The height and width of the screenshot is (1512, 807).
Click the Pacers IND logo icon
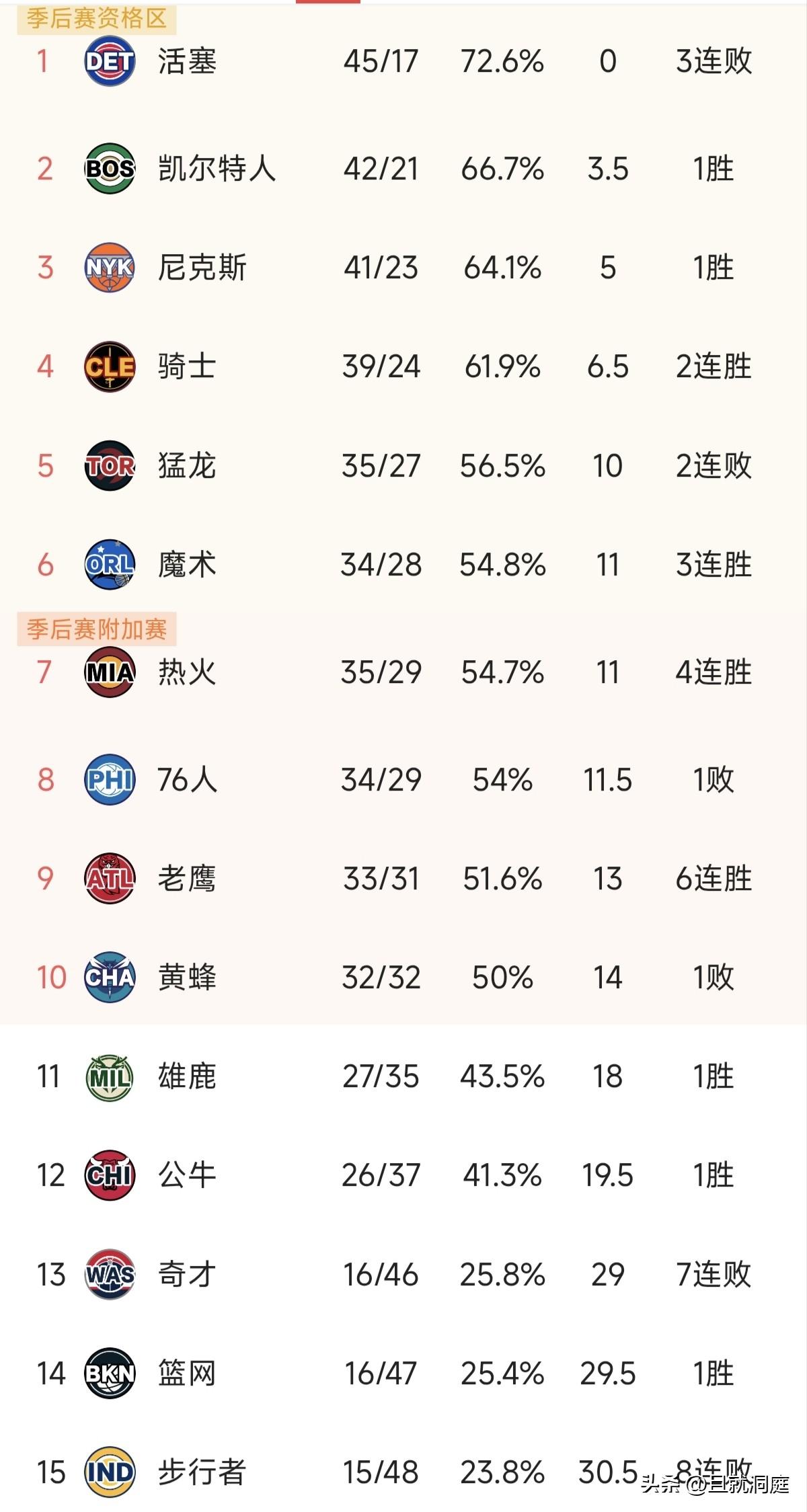click(109, 1472)
